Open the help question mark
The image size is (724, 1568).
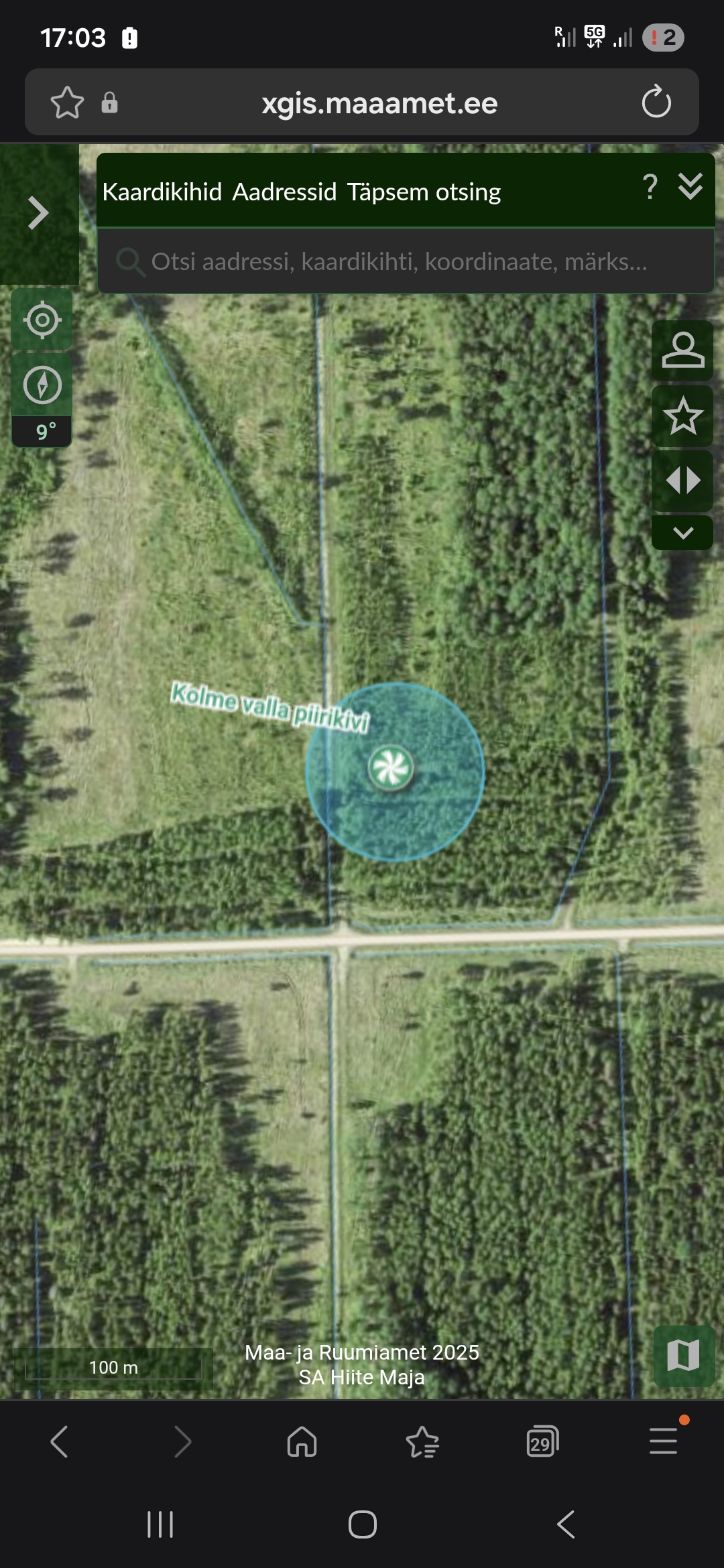coord(649,187)
